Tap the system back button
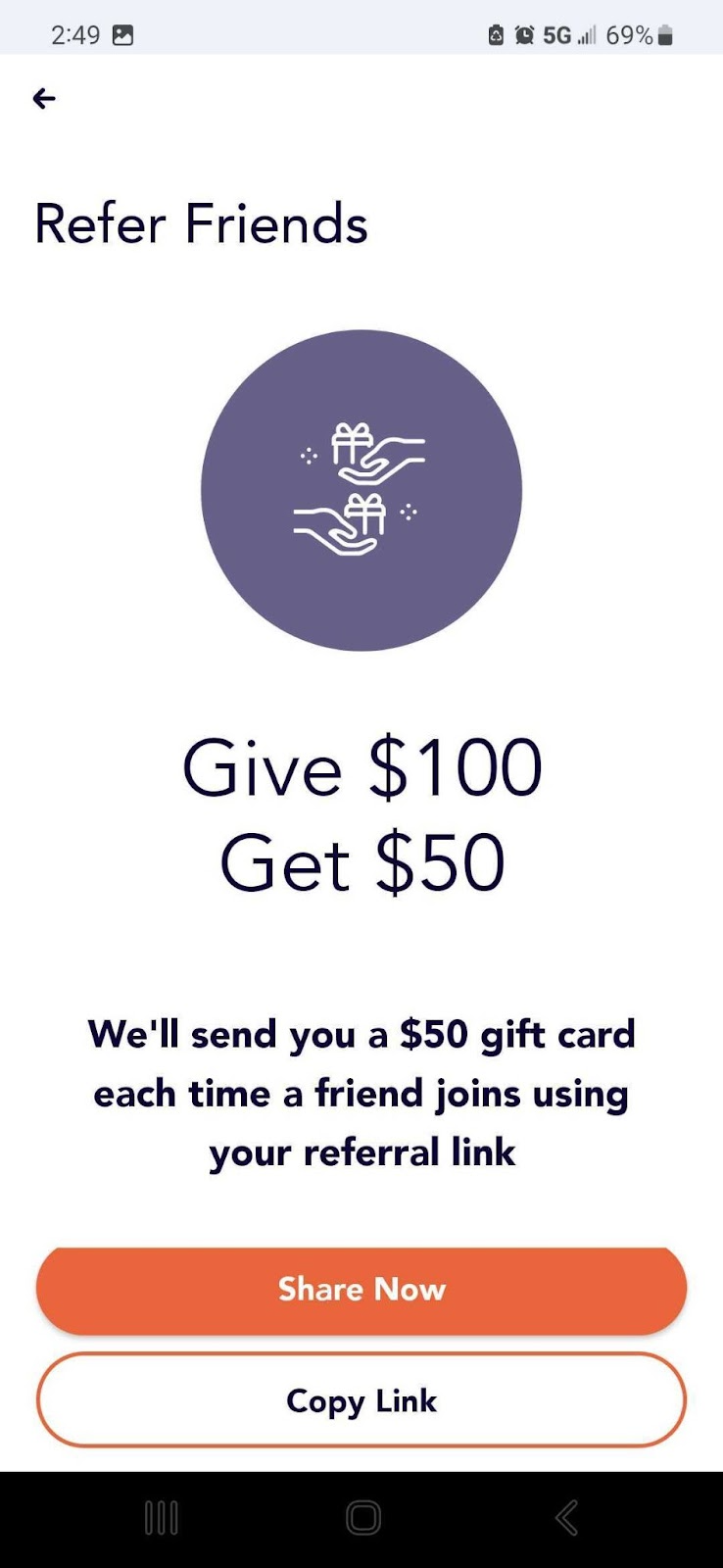This screenshot has width=723, height=1568. point(565,1518)
